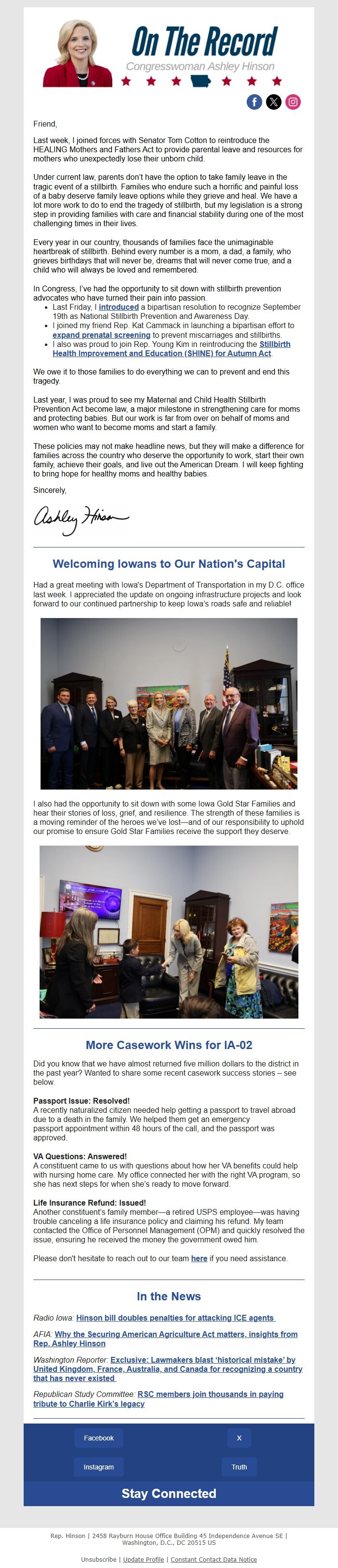The width and height of the screenshot is (338, 1568).
Task: Read the RSC Charlie Kirk tribute article
Action: pos(158,1398)
